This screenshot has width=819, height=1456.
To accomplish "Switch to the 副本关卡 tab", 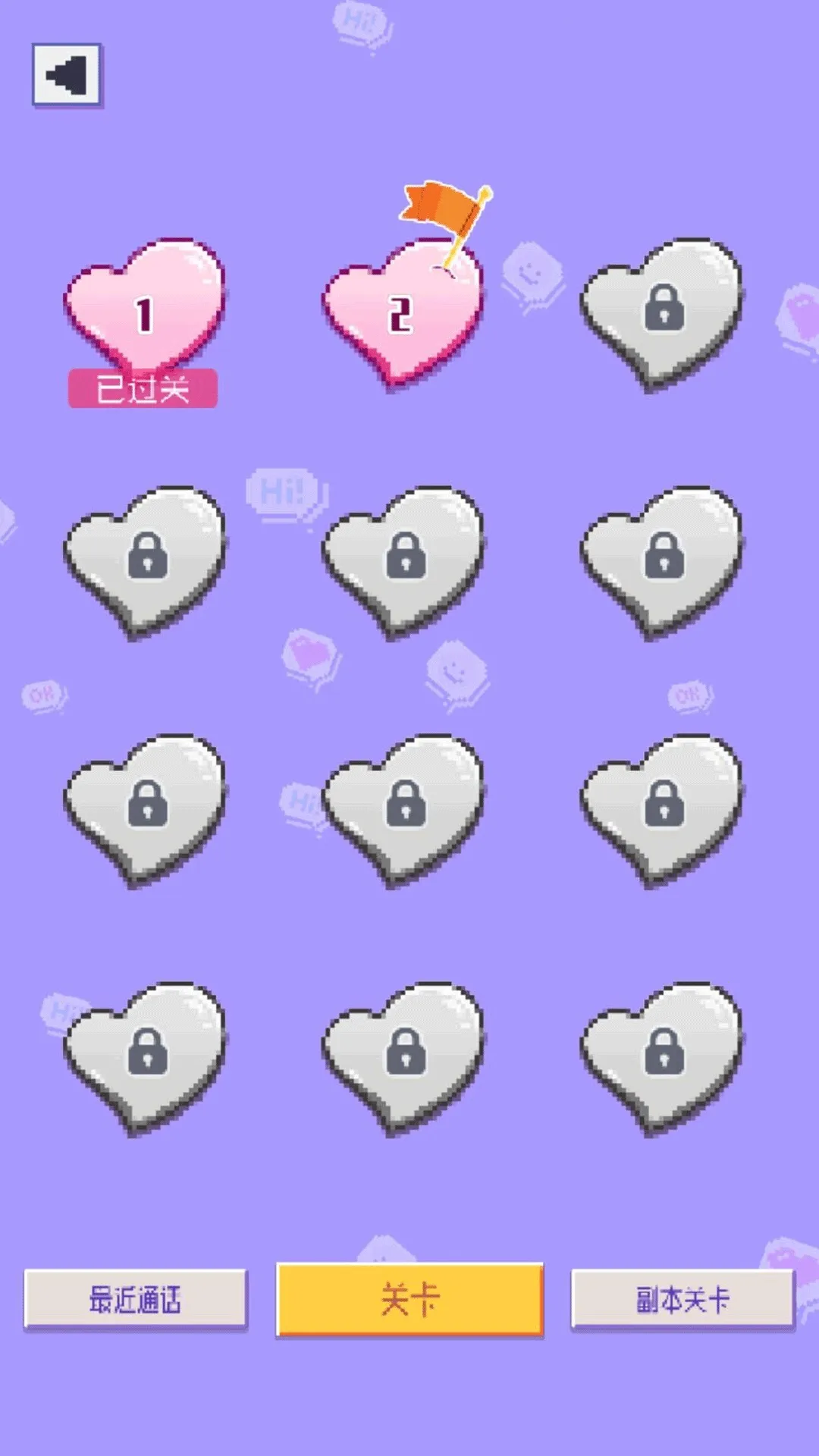I will [682, 1299].
